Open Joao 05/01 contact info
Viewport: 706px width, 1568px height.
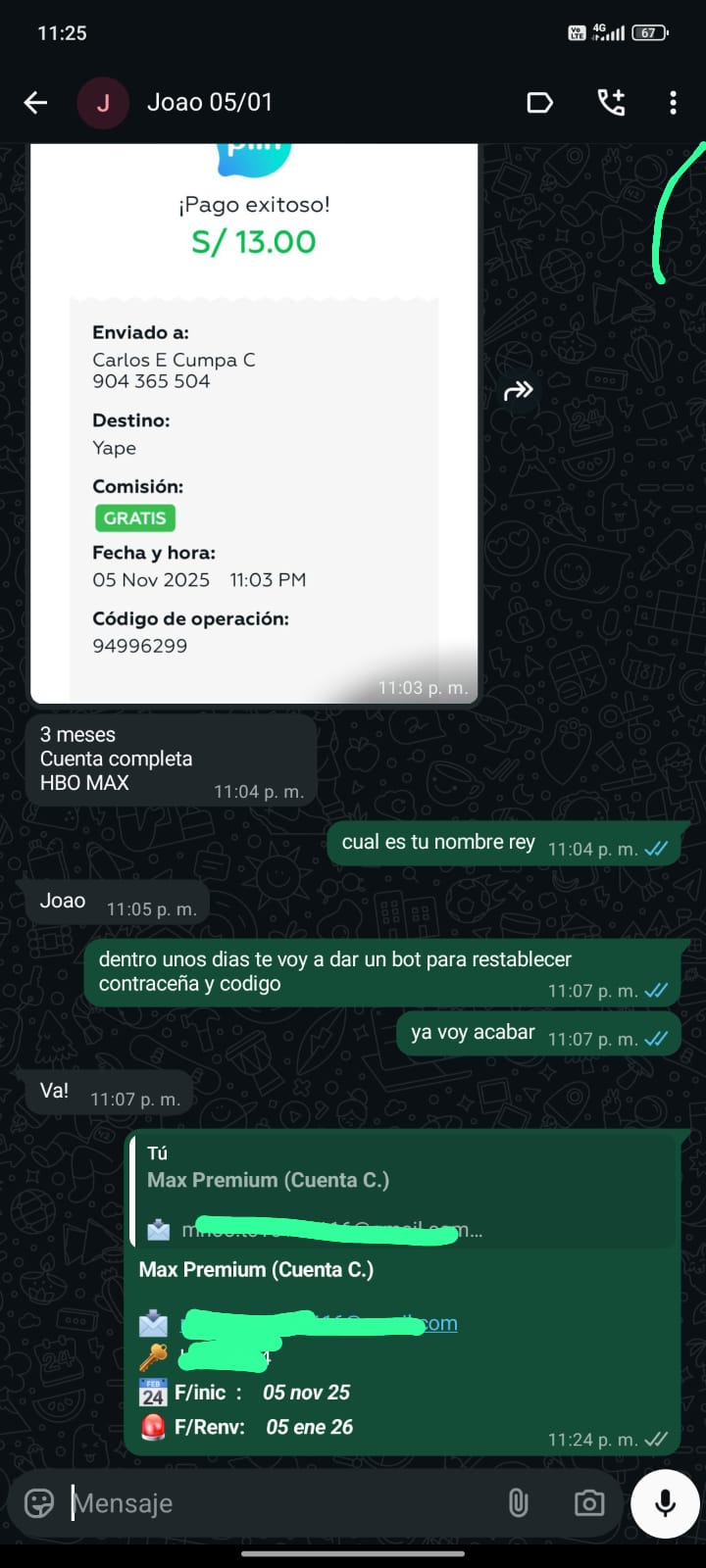click(x=209, y=102)
